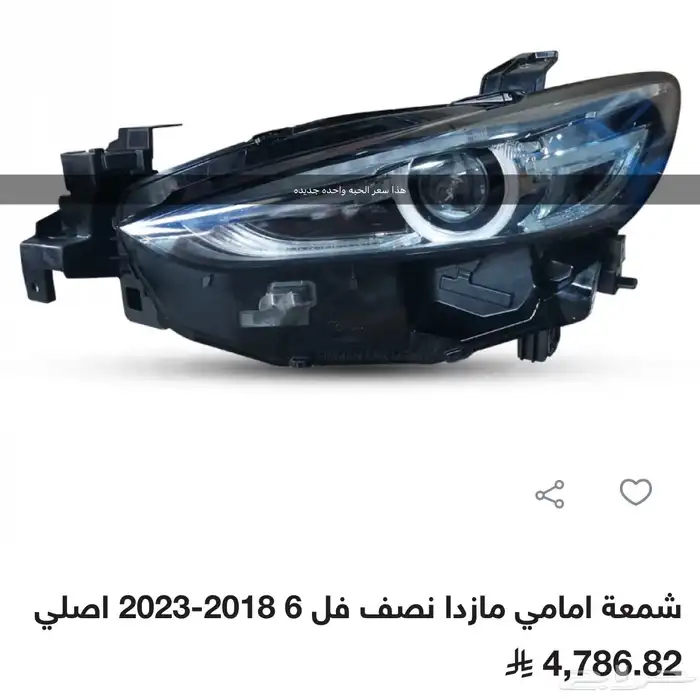
Task: Share this Mazda 6 headlight listing
Action: [x=550, y=494]
